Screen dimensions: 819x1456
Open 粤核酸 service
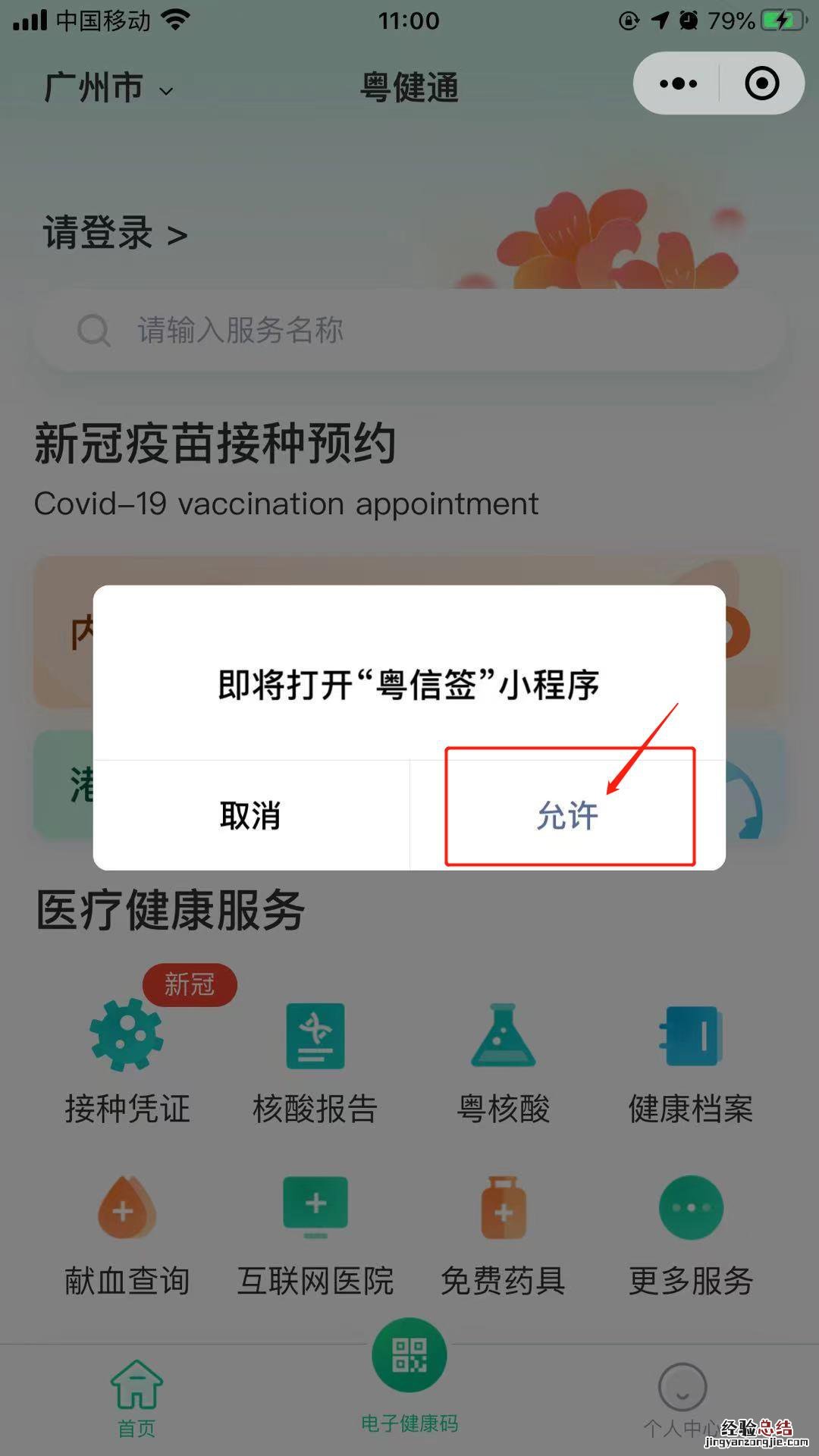pyautogui.click(x=503, y=1062)
